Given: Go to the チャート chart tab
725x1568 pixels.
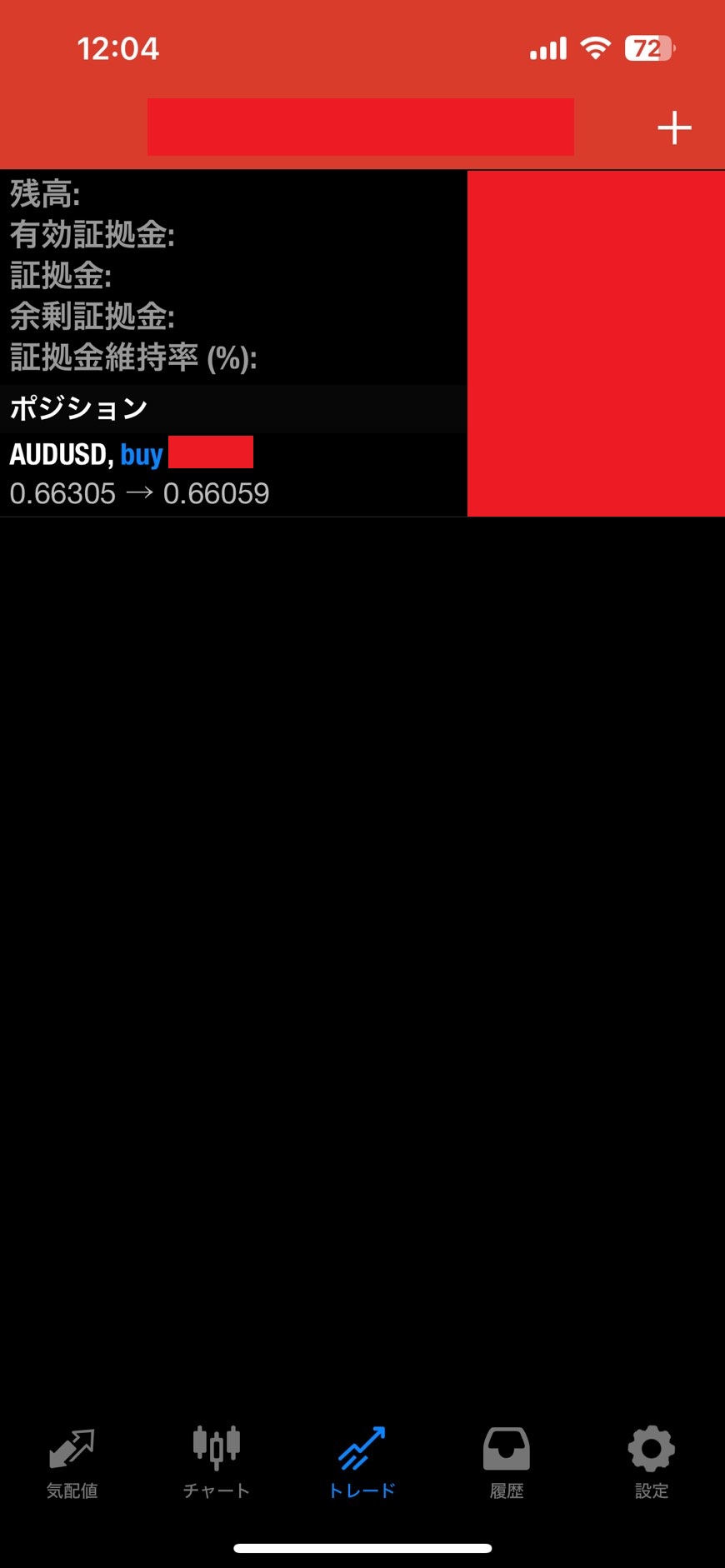Looking at the screenshot, I should point(216,1462).
